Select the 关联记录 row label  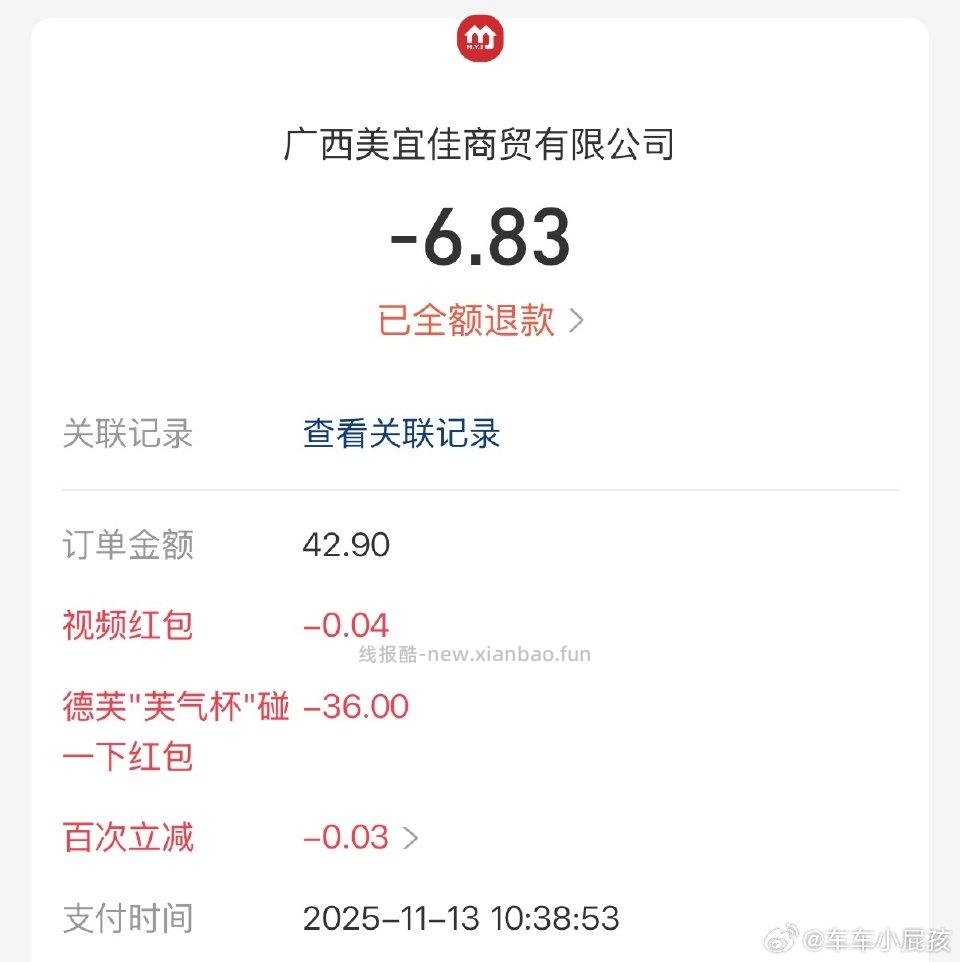coord(125,433)
